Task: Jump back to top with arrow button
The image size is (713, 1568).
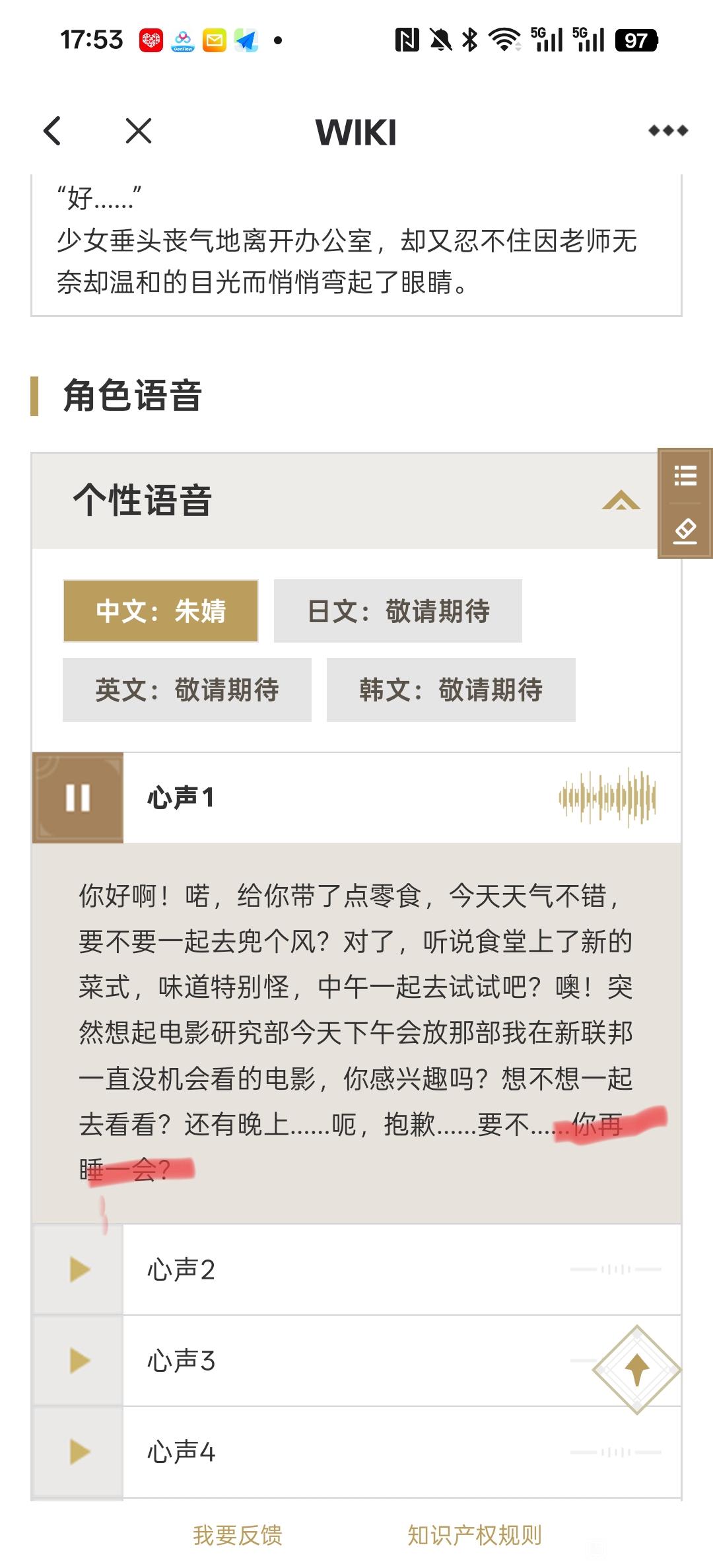Action: tap(636, 1370)
